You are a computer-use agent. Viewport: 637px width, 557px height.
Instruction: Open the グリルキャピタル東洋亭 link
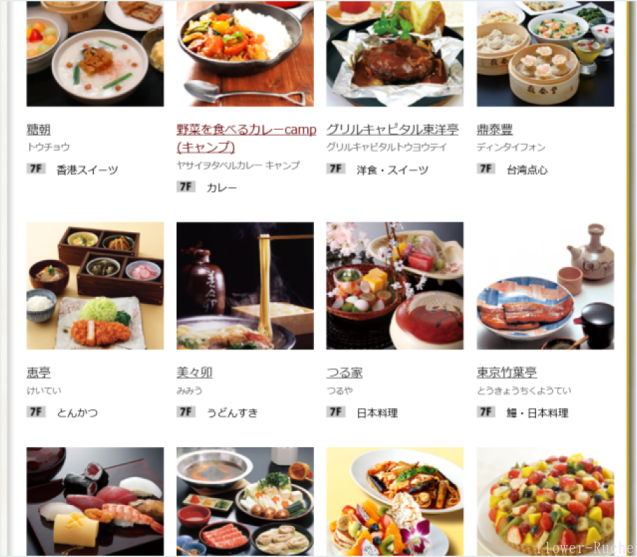click(392, 129)
